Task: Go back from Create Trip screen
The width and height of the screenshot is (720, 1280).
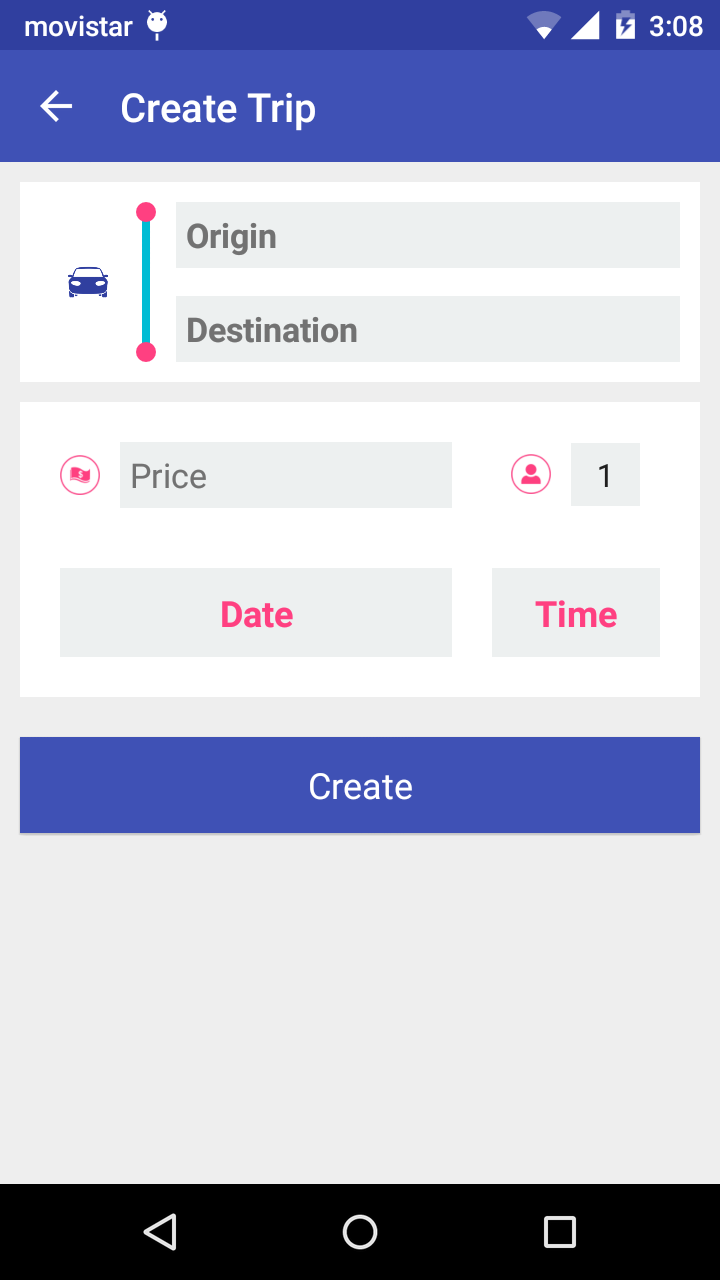Action: pos(57,107)
